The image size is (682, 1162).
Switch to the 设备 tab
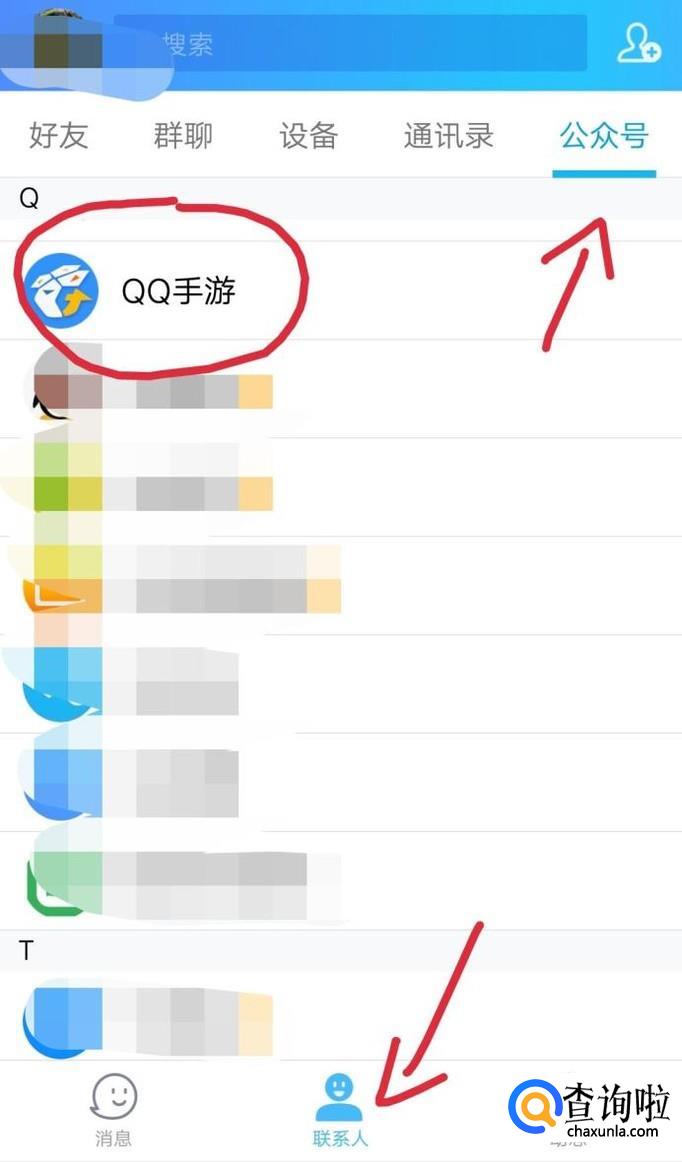click(308, 136)
